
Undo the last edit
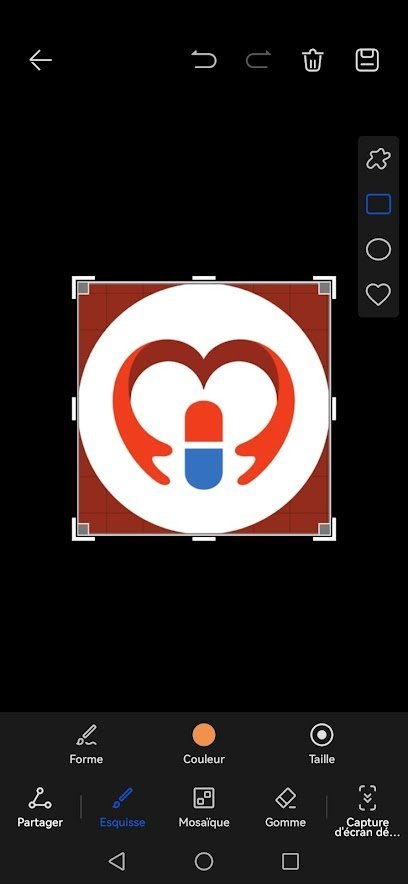204,60
